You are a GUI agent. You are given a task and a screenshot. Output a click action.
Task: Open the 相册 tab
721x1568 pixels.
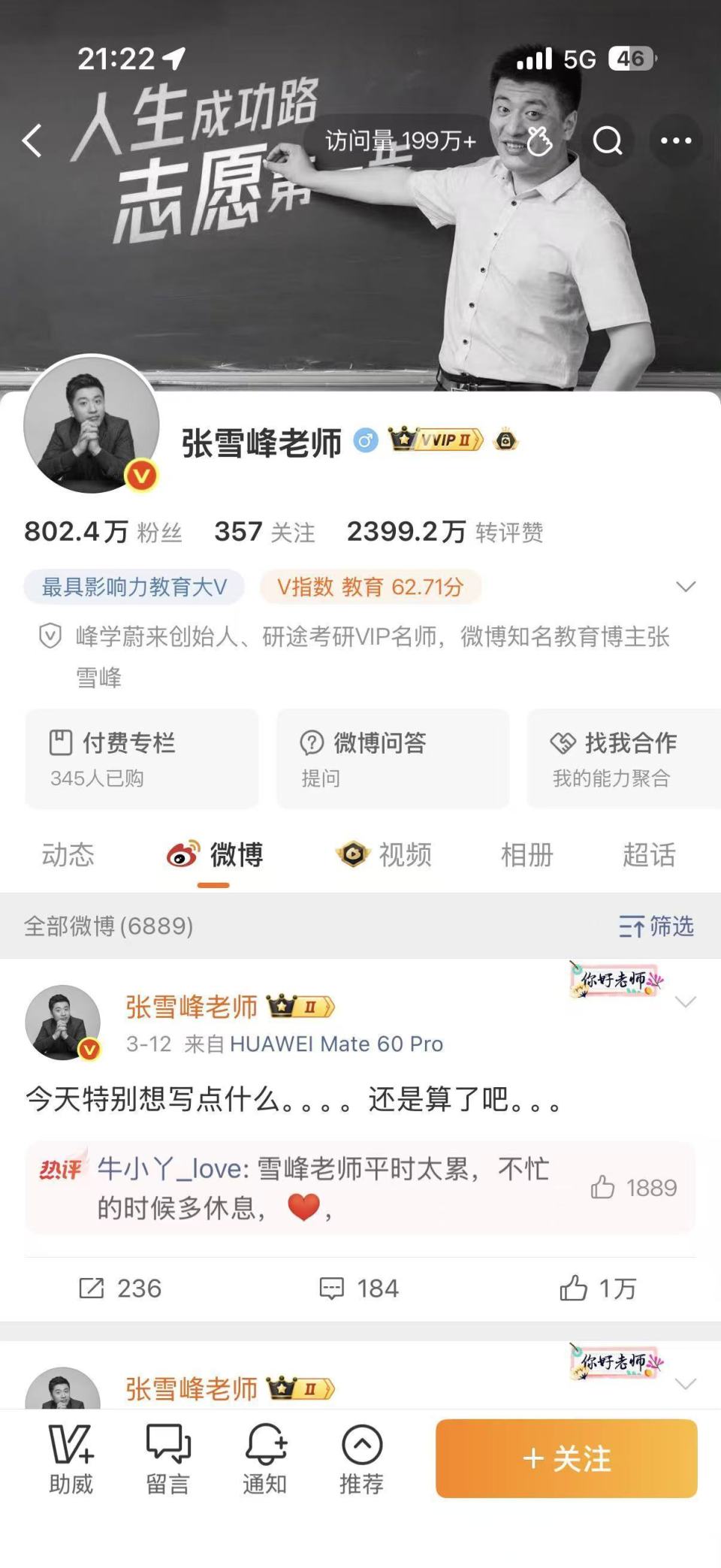(x=526, y=855)
